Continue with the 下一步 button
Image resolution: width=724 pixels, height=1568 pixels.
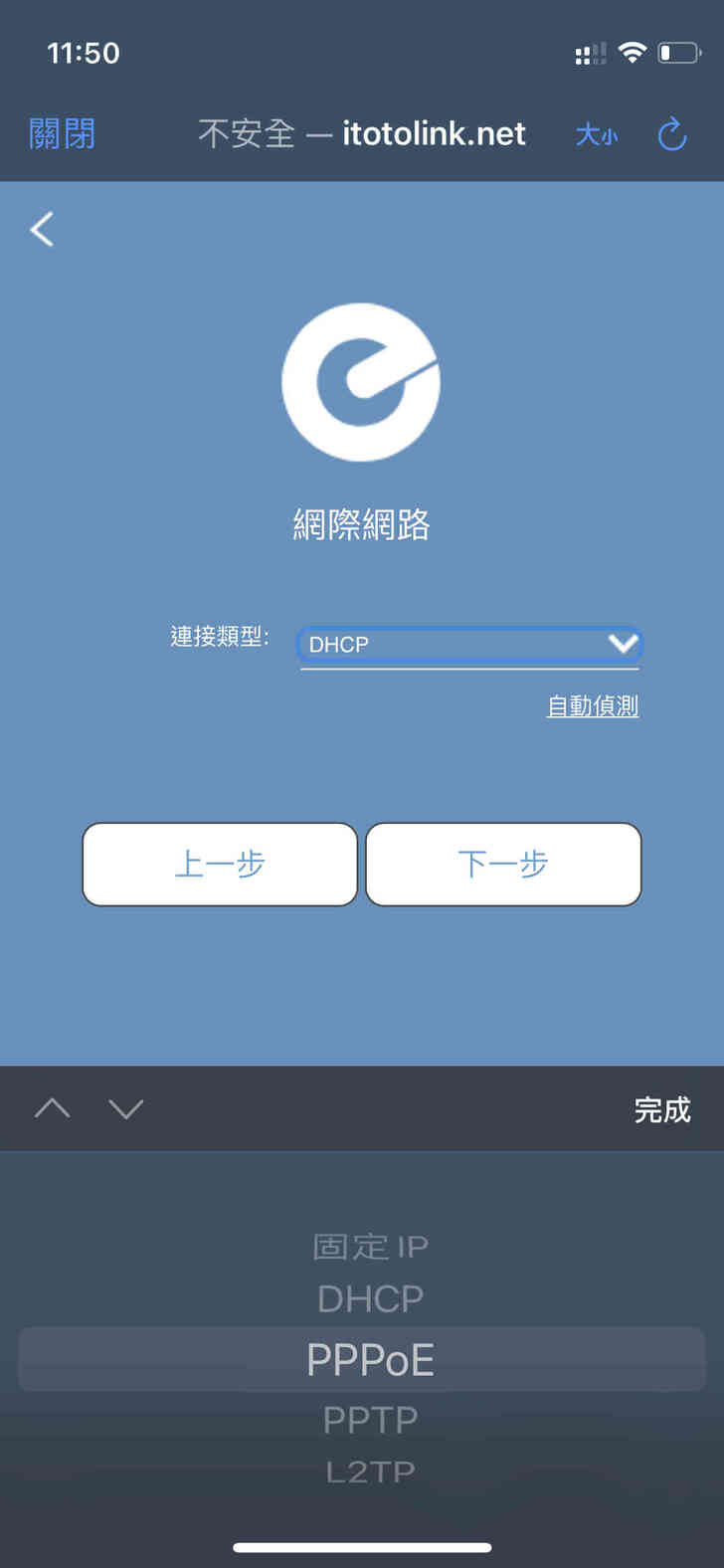click(503, 864)
